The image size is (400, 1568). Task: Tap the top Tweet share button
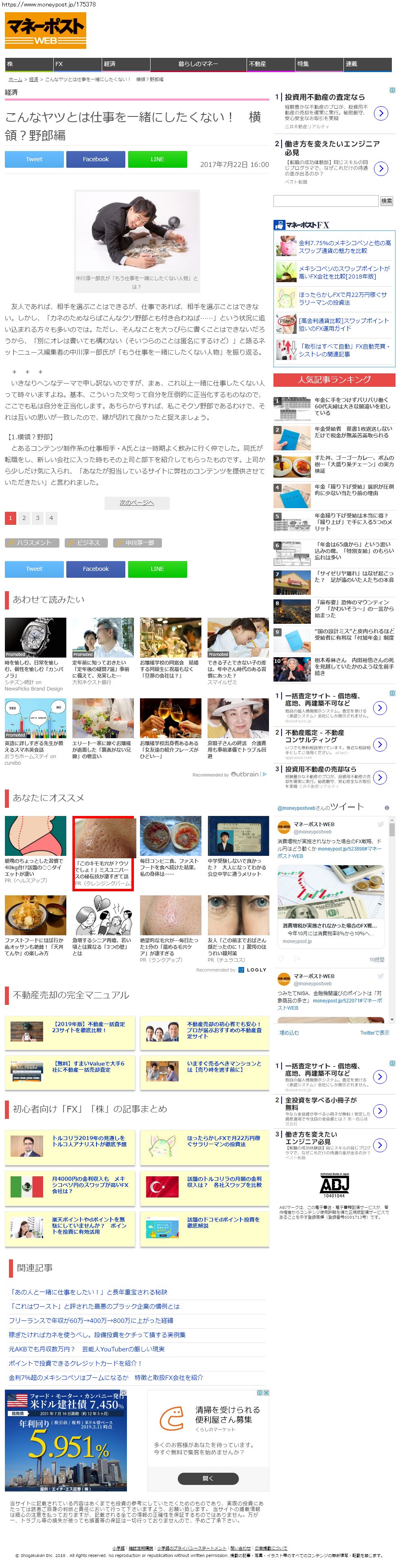click(34, 160)
